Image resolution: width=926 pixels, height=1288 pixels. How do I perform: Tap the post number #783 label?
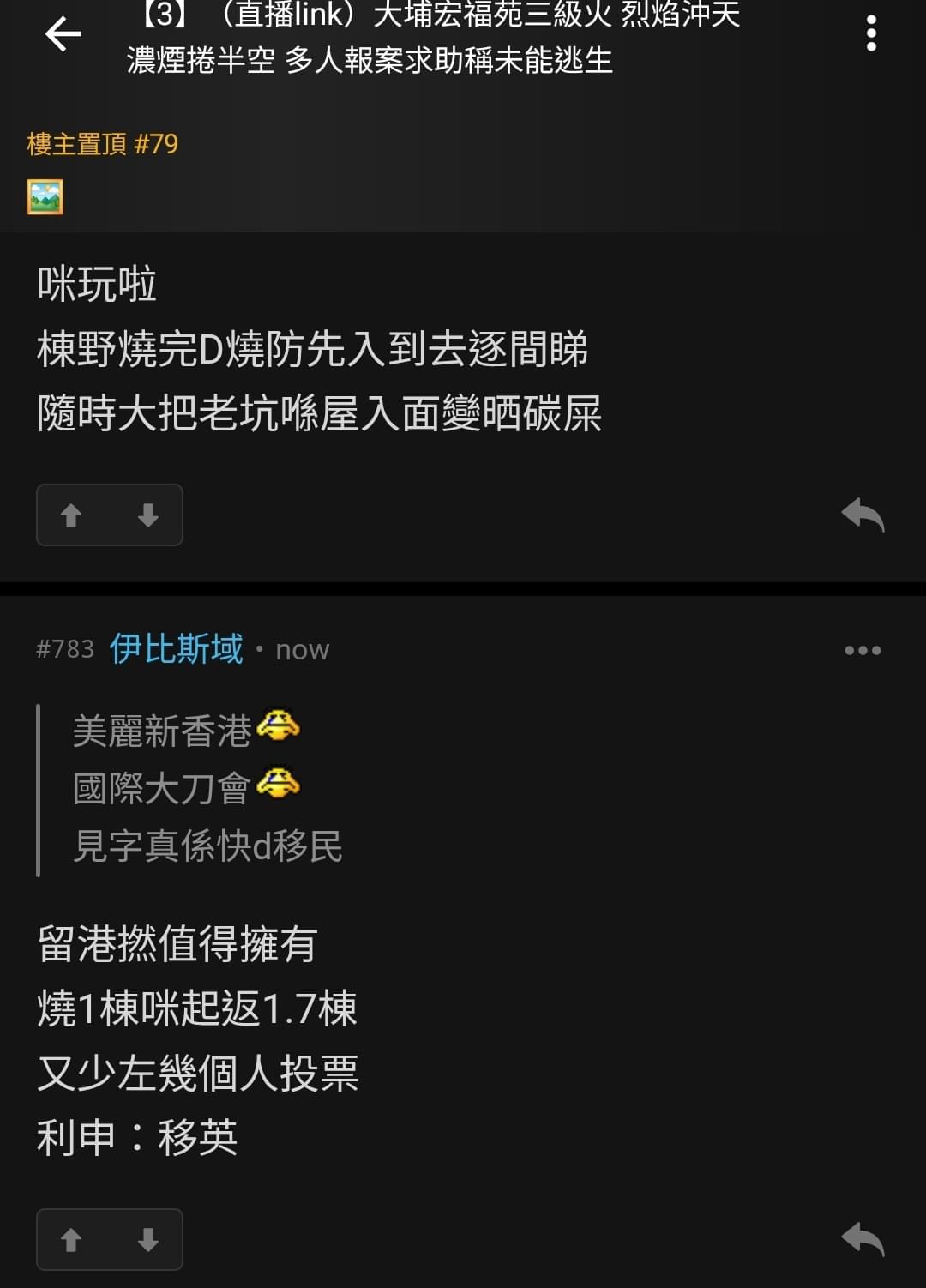pos(67,649)
